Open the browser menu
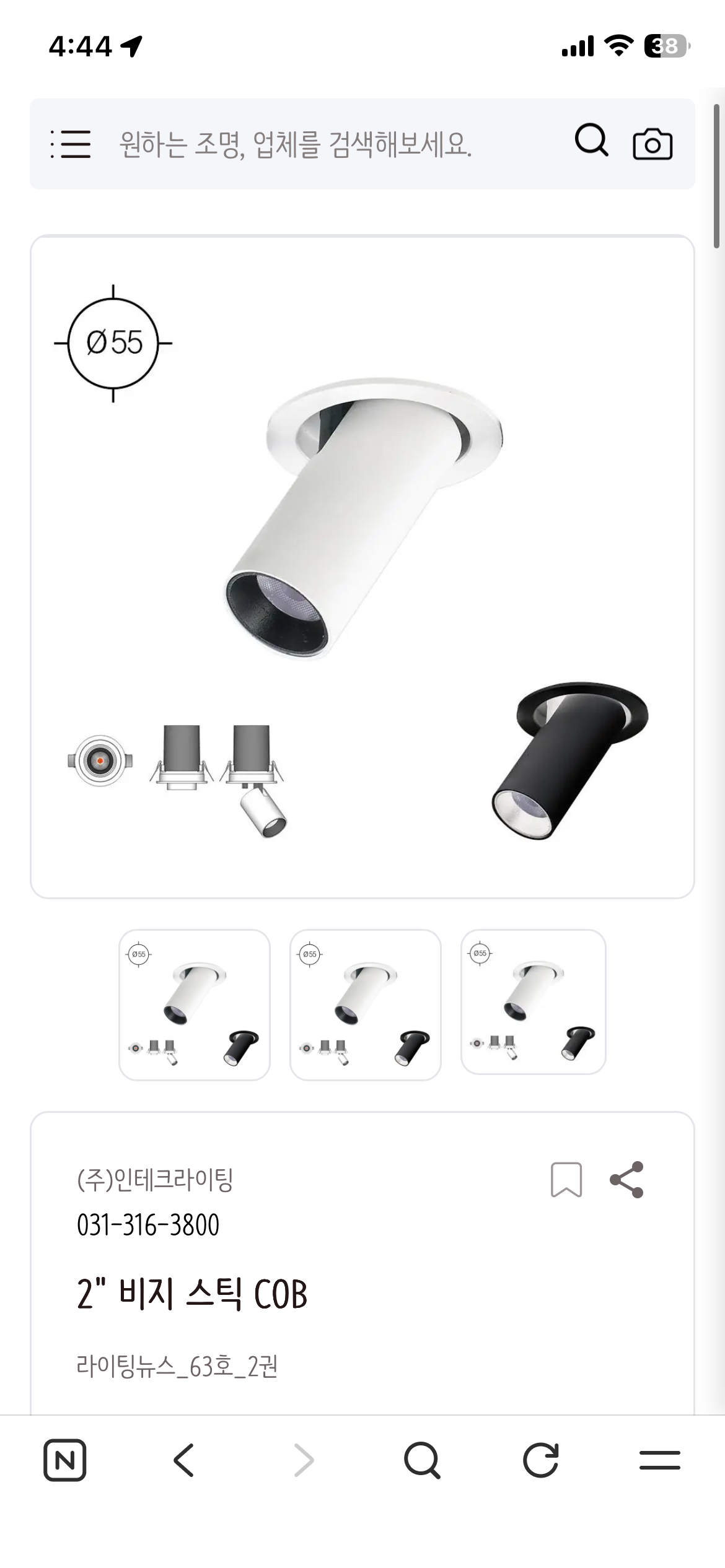 (659, 1460)
